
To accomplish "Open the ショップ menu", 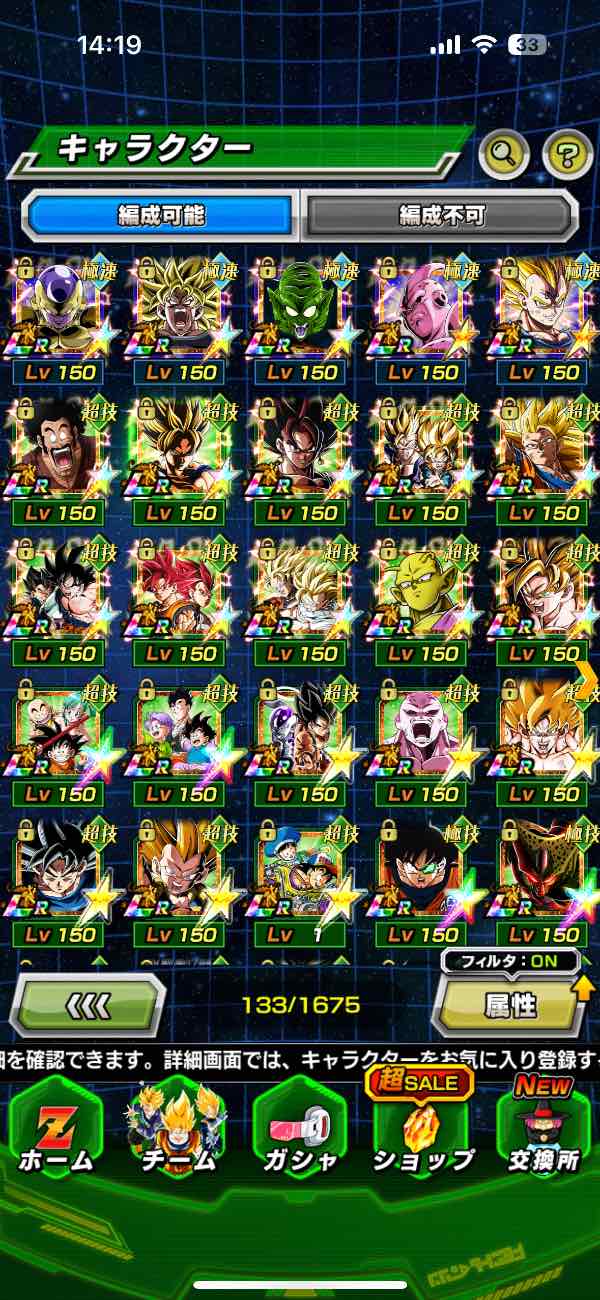I will [x=422, y=1128].
